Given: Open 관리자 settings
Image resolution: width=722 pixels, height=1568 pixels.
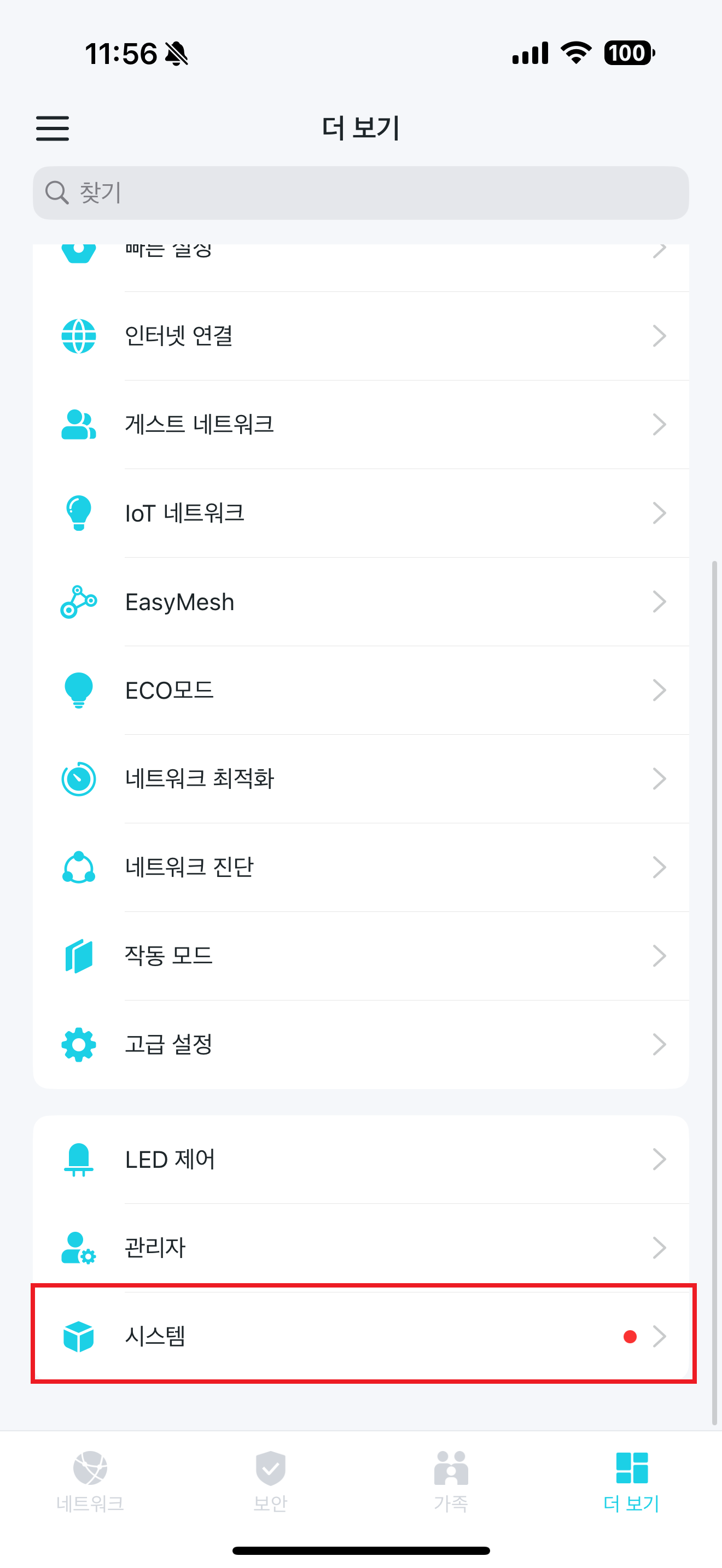Looking at the screenshot, I should pos(361,1248).
